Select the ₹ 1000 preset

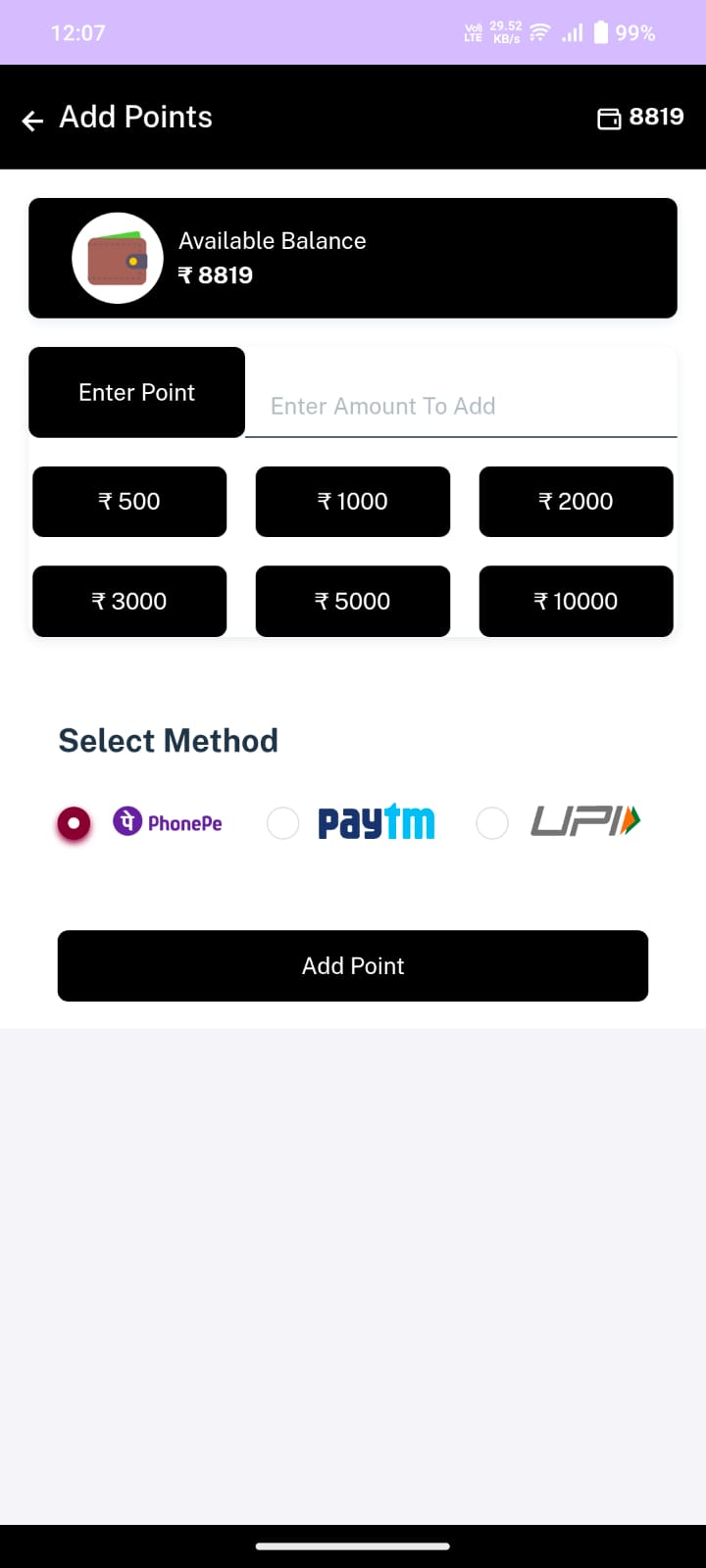click(353, 502)
